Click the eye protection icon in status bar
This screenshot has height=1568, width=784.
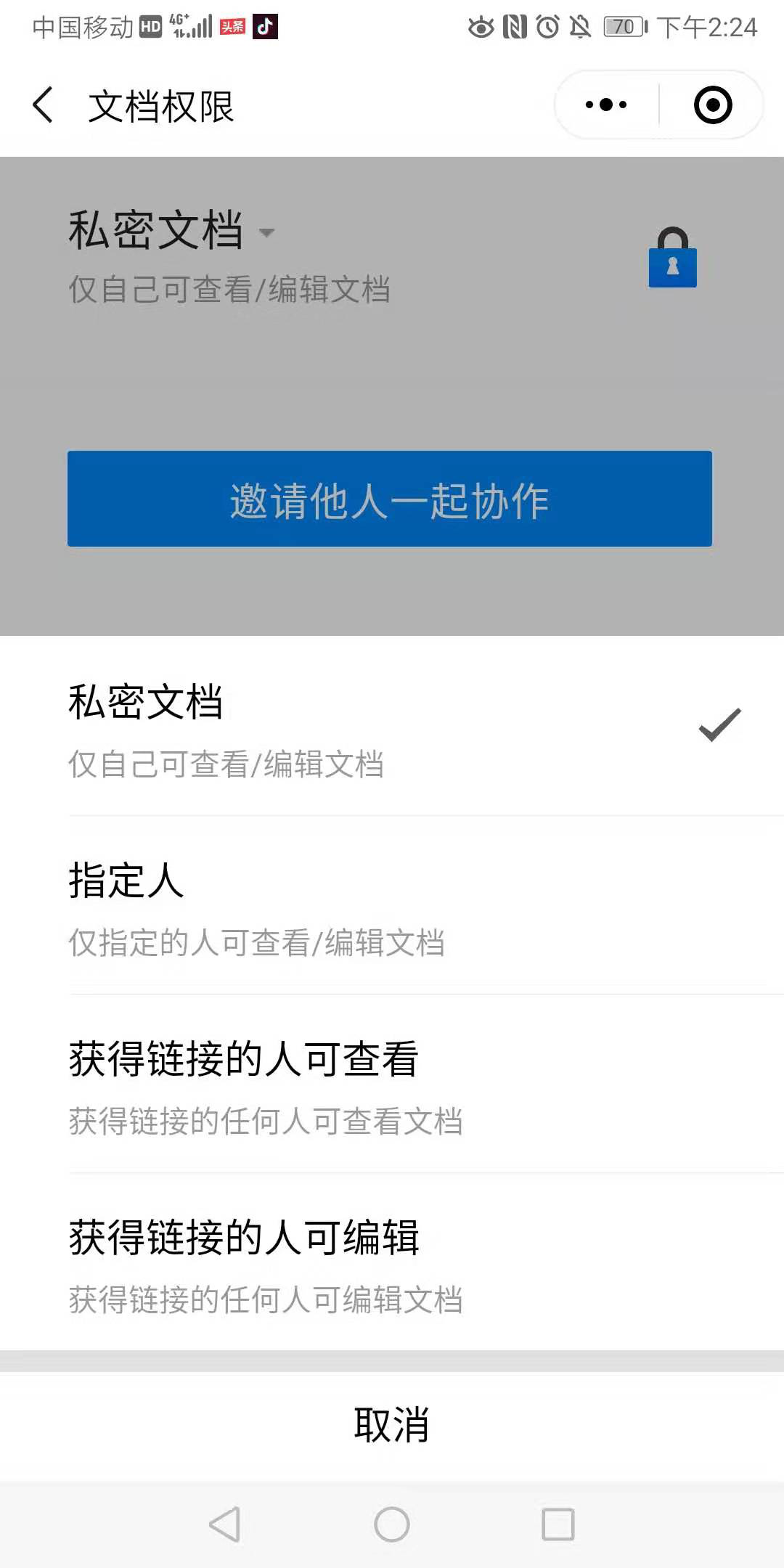480,26
